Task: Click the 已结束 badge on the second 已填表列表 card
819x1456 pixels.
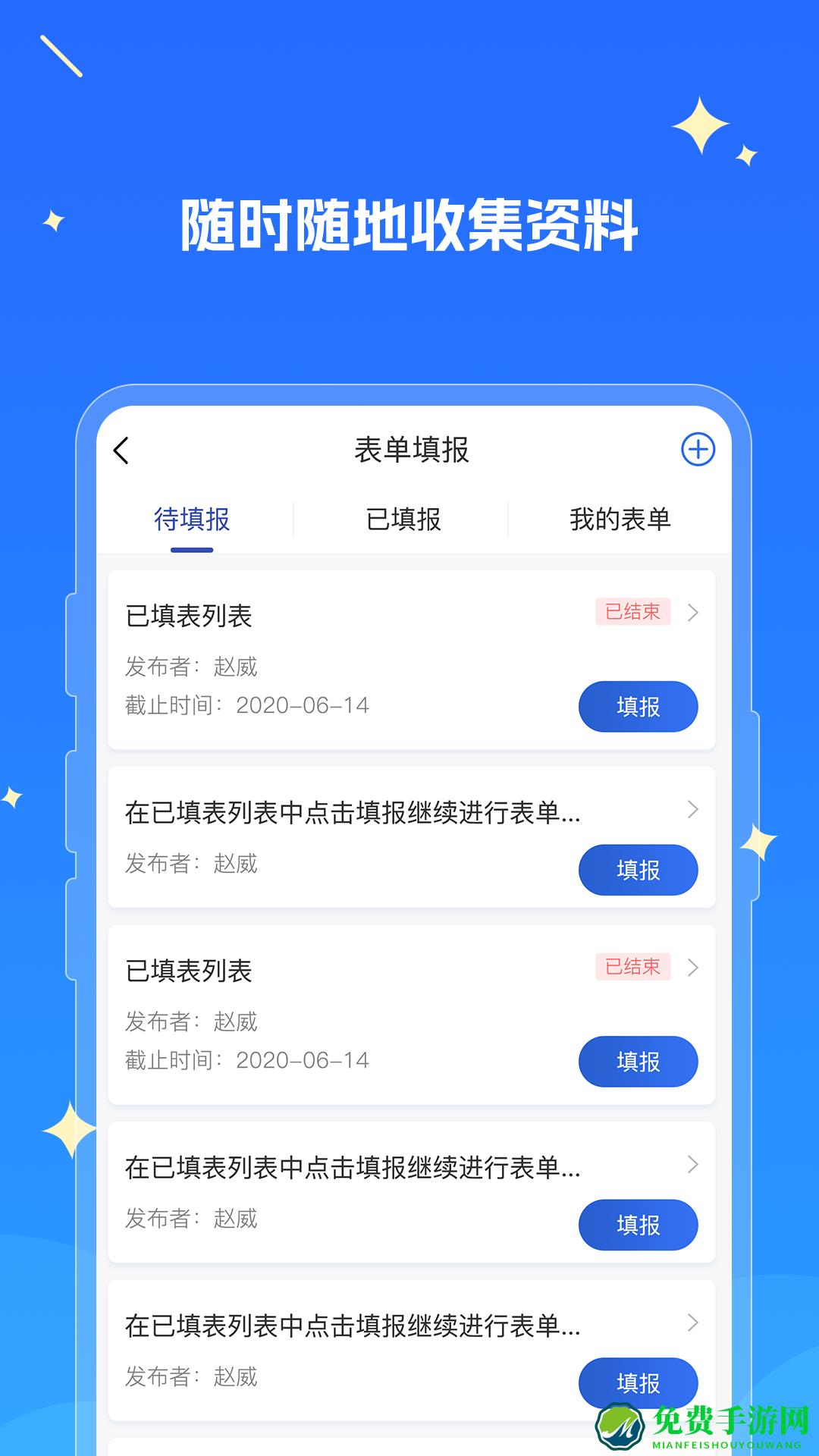Action: point(634,968)
